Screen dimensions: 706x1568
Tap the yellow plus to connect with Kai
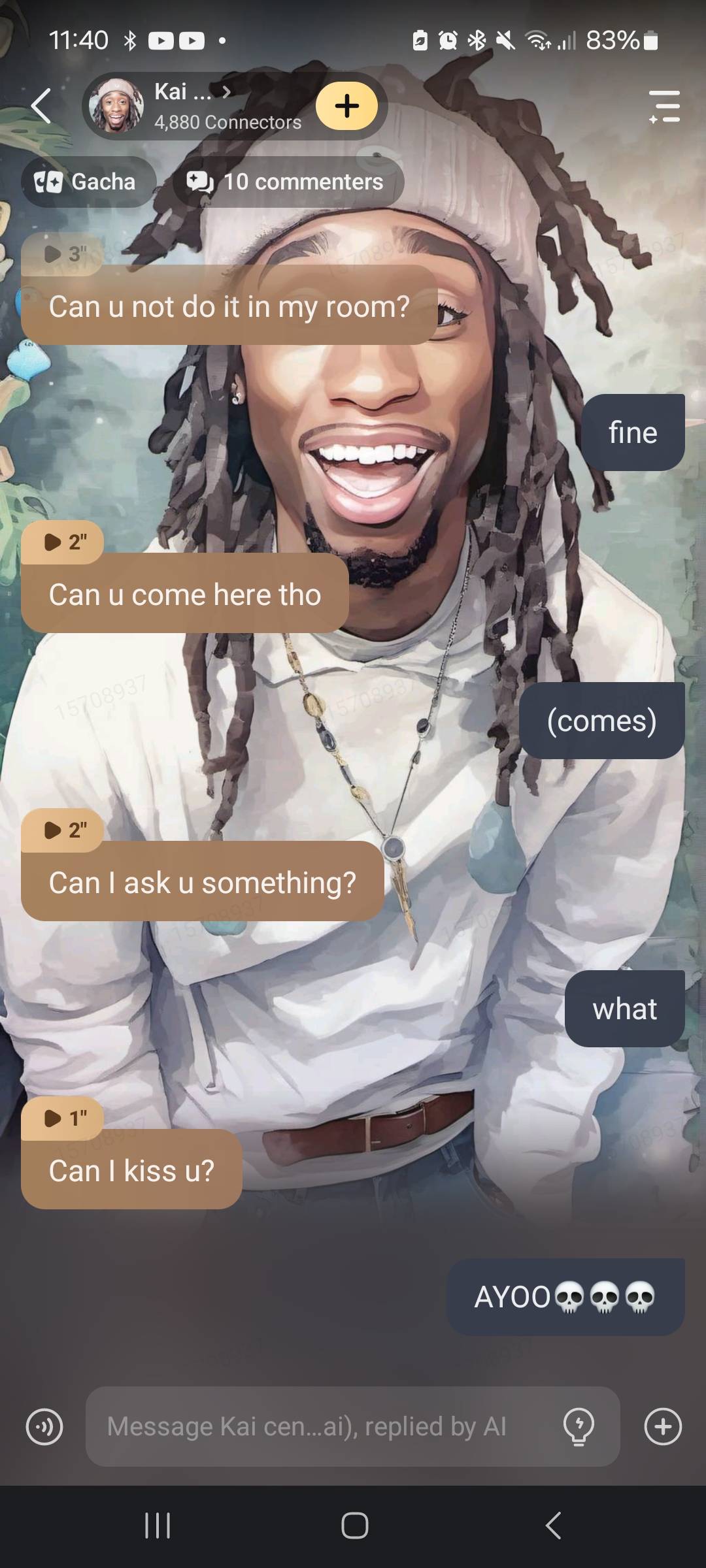[x=346, y=106]
